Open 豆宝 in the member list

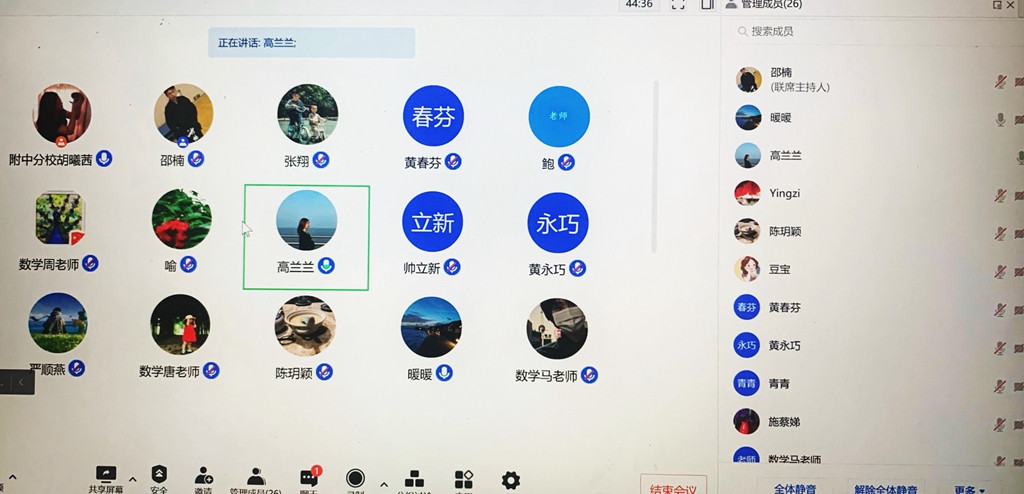780,269
